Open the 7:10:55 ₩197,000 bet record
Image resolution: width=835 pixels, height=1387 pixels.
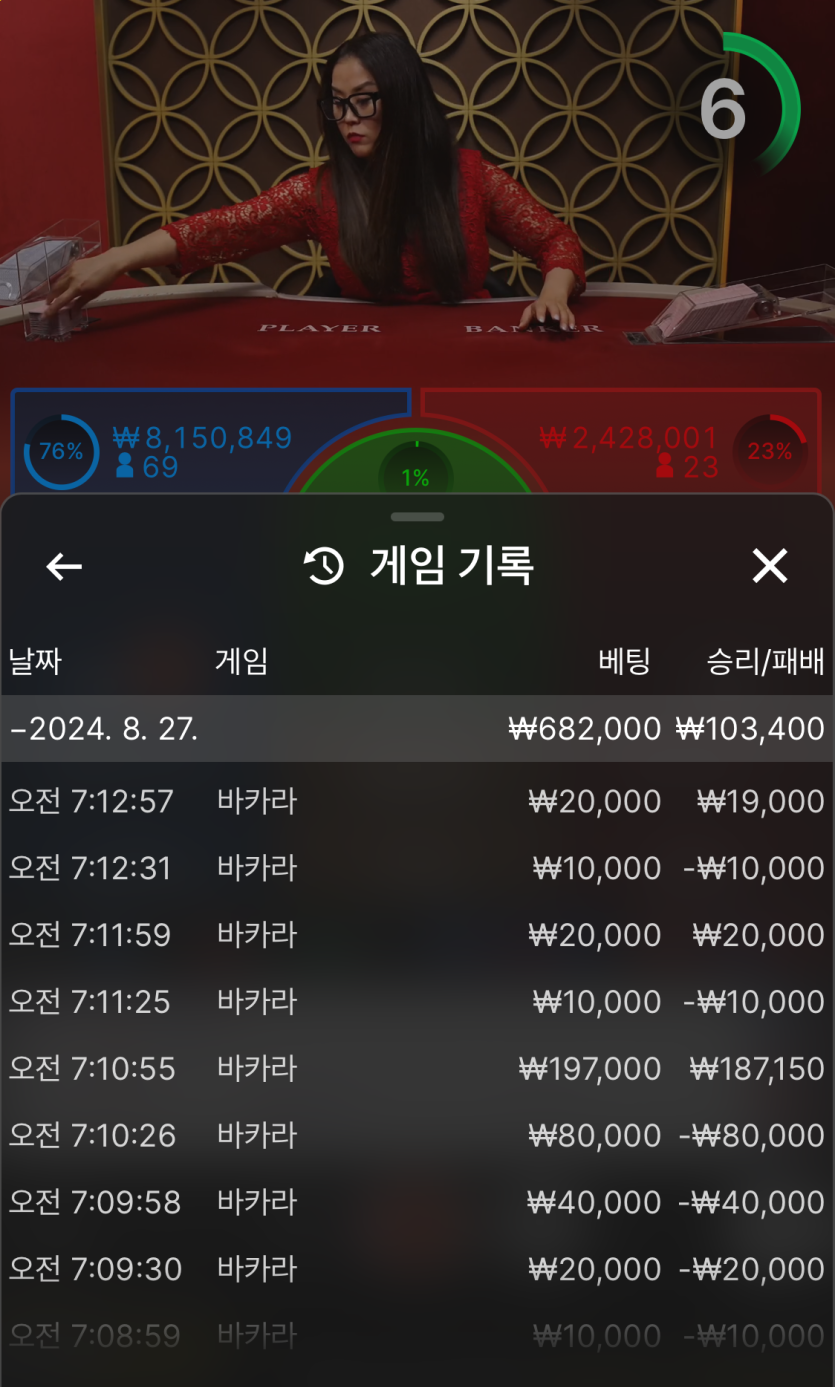pyautogui.click(x=417, y=1069)
